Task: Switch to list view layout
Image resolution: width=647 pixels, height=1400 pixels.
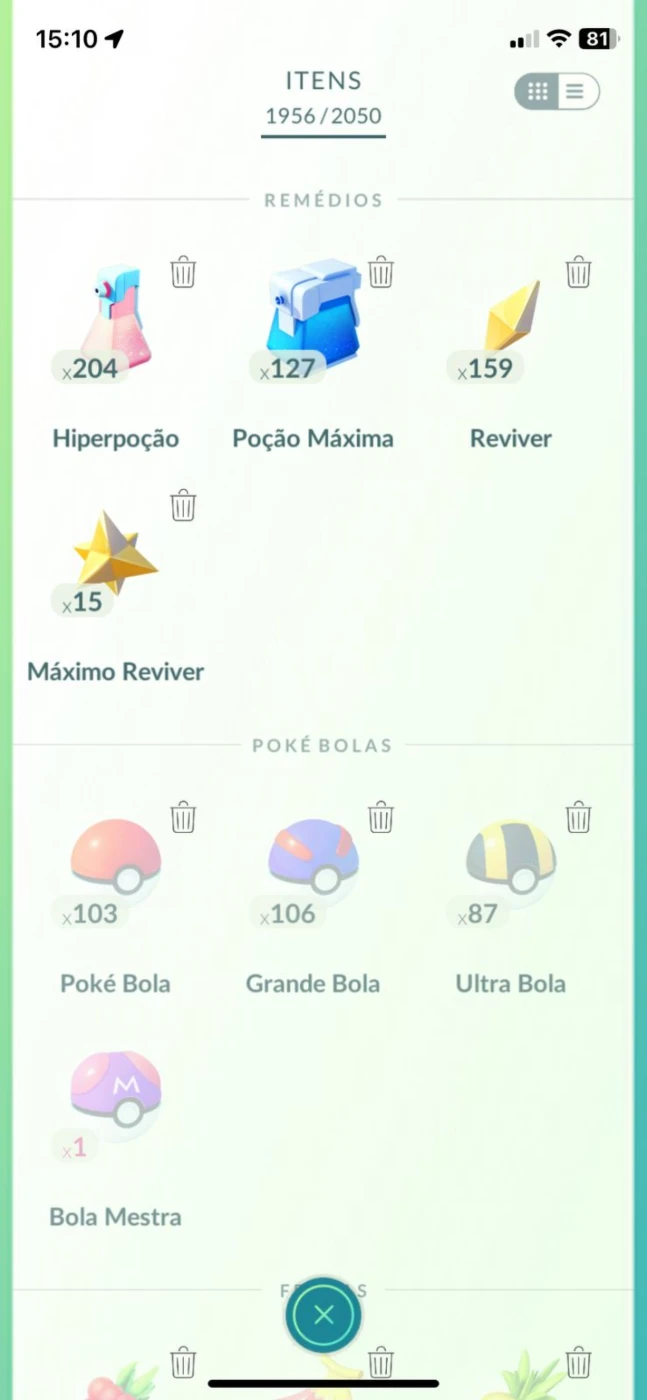Action: [576, 92]
